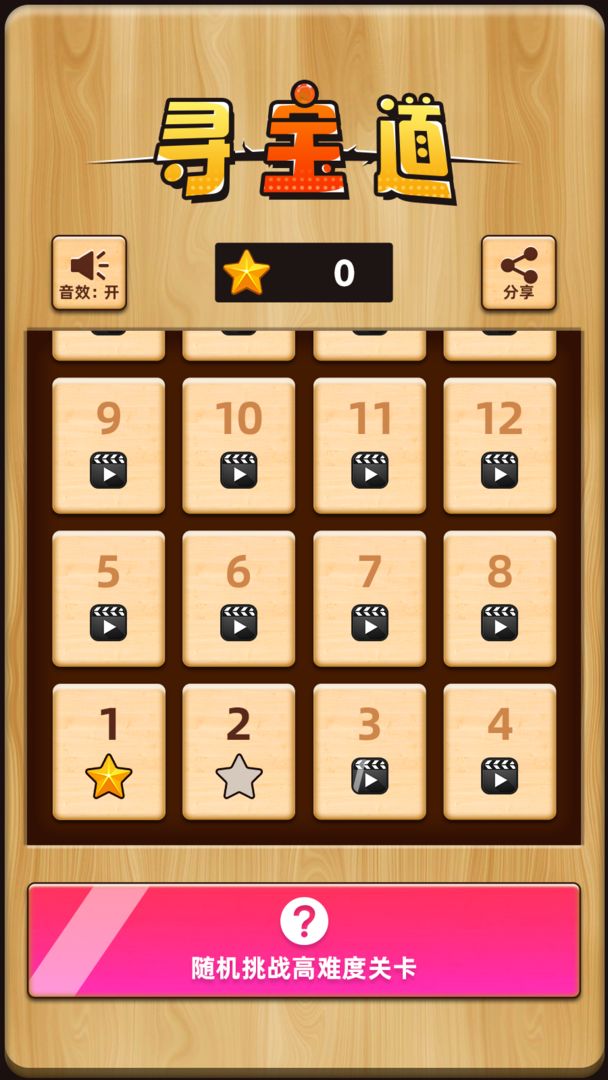The image size is (608, 1080).
Task: Choose level 8 tile
Action: [499, 598]
